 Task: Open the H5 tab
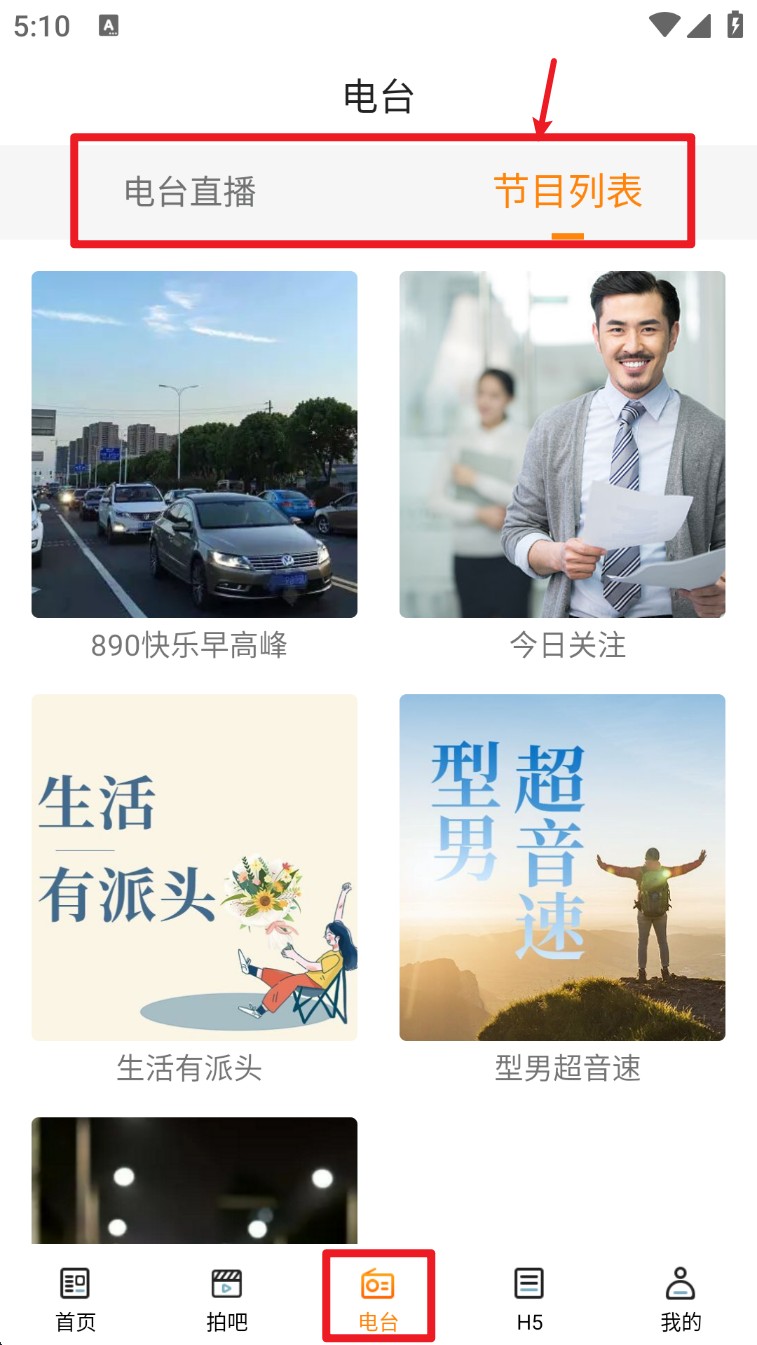click(529, 1298)
